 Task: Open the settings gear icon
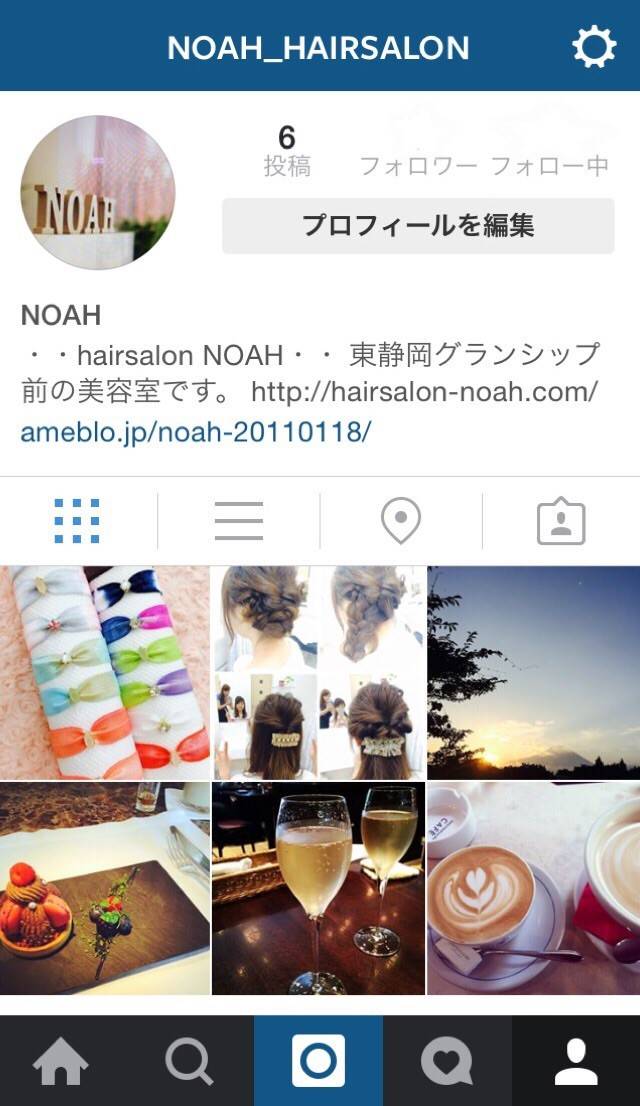tap(594, 47)
